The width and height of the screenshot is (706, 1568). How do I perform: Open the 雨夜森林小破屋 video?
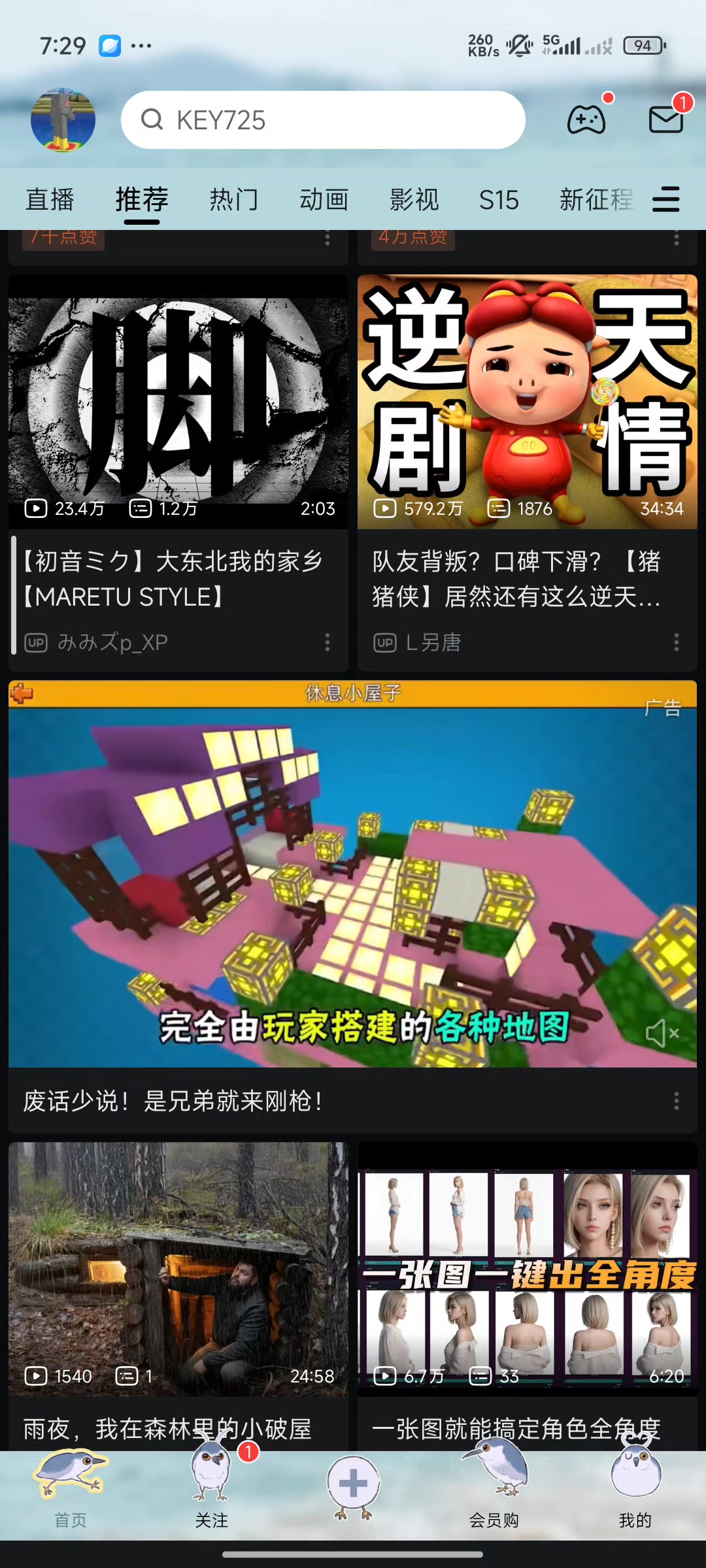point(178,1269)
